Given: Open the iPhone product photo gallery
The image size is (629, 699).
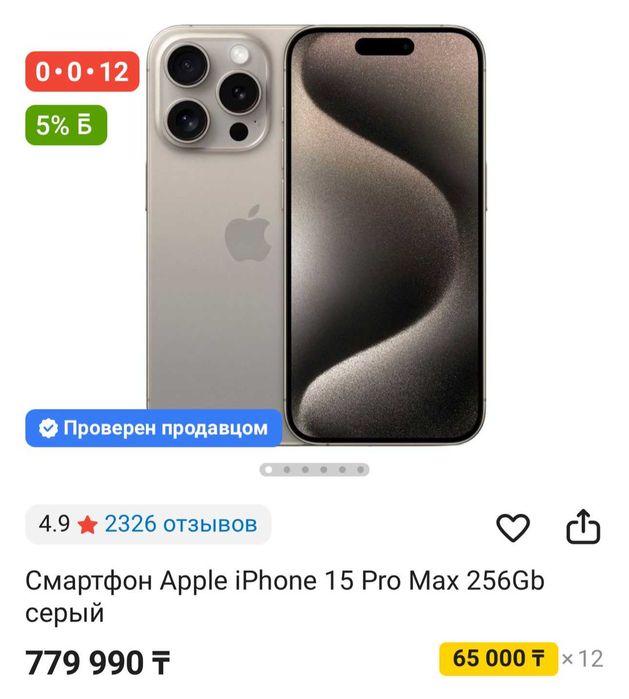Looking at the screenshot, I should tap(316, 235).
